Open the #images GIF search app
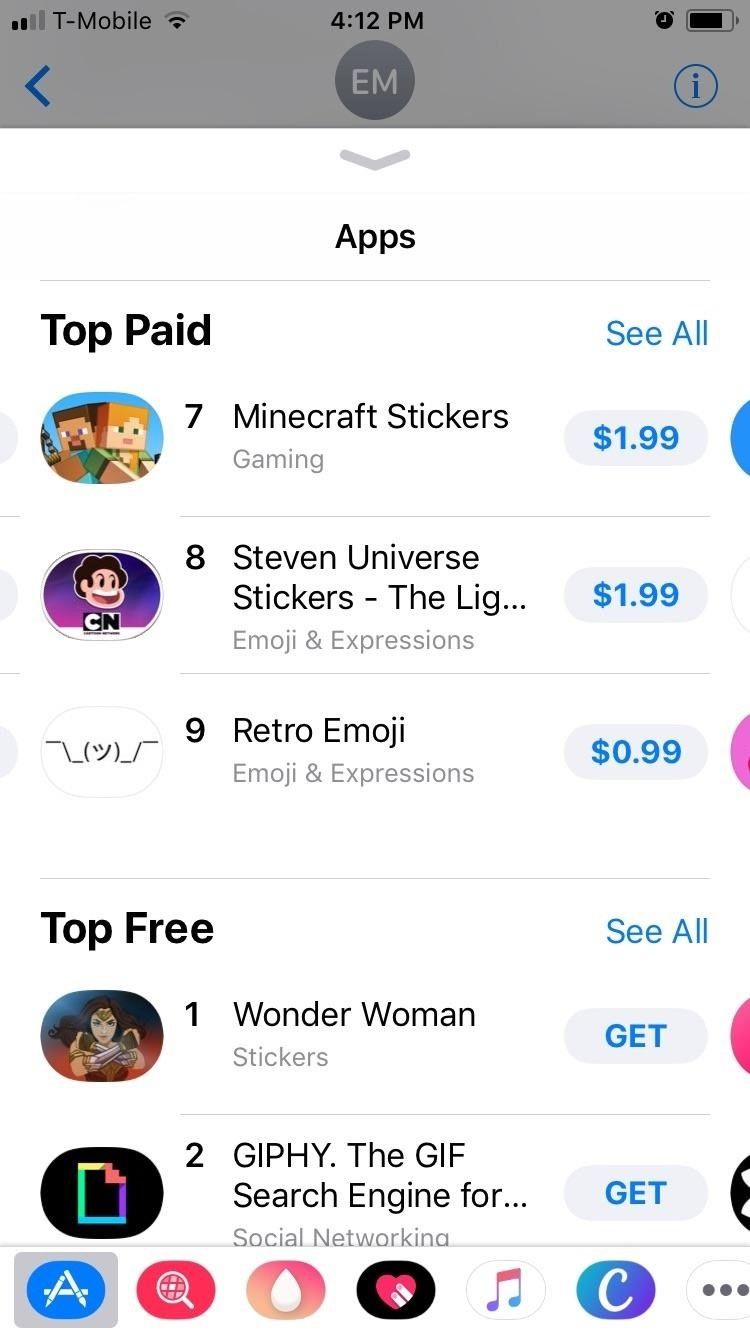750x1334 pixels. [175, 1290]
